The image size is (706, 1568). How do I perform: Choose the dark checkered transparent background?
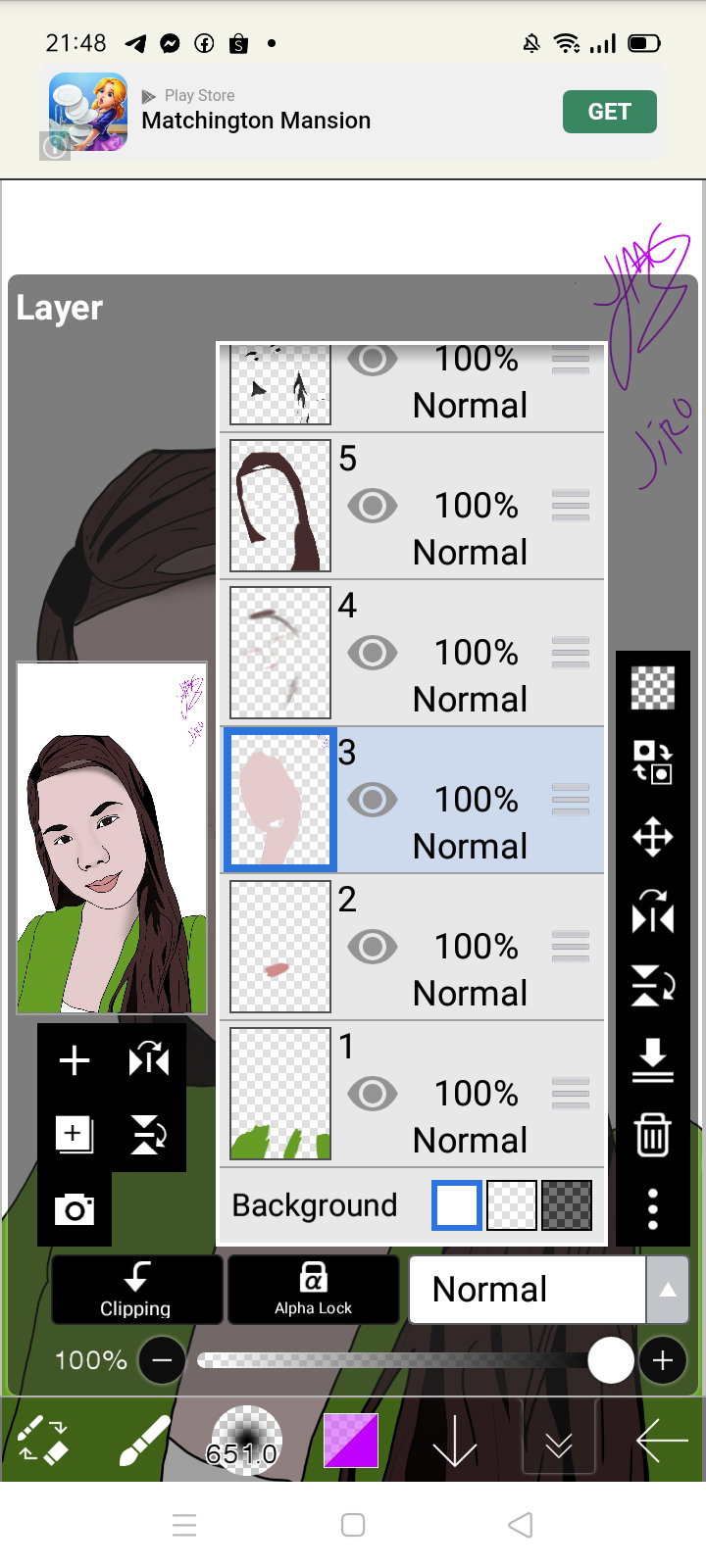pyautogui.click(x=567, y=1205)
